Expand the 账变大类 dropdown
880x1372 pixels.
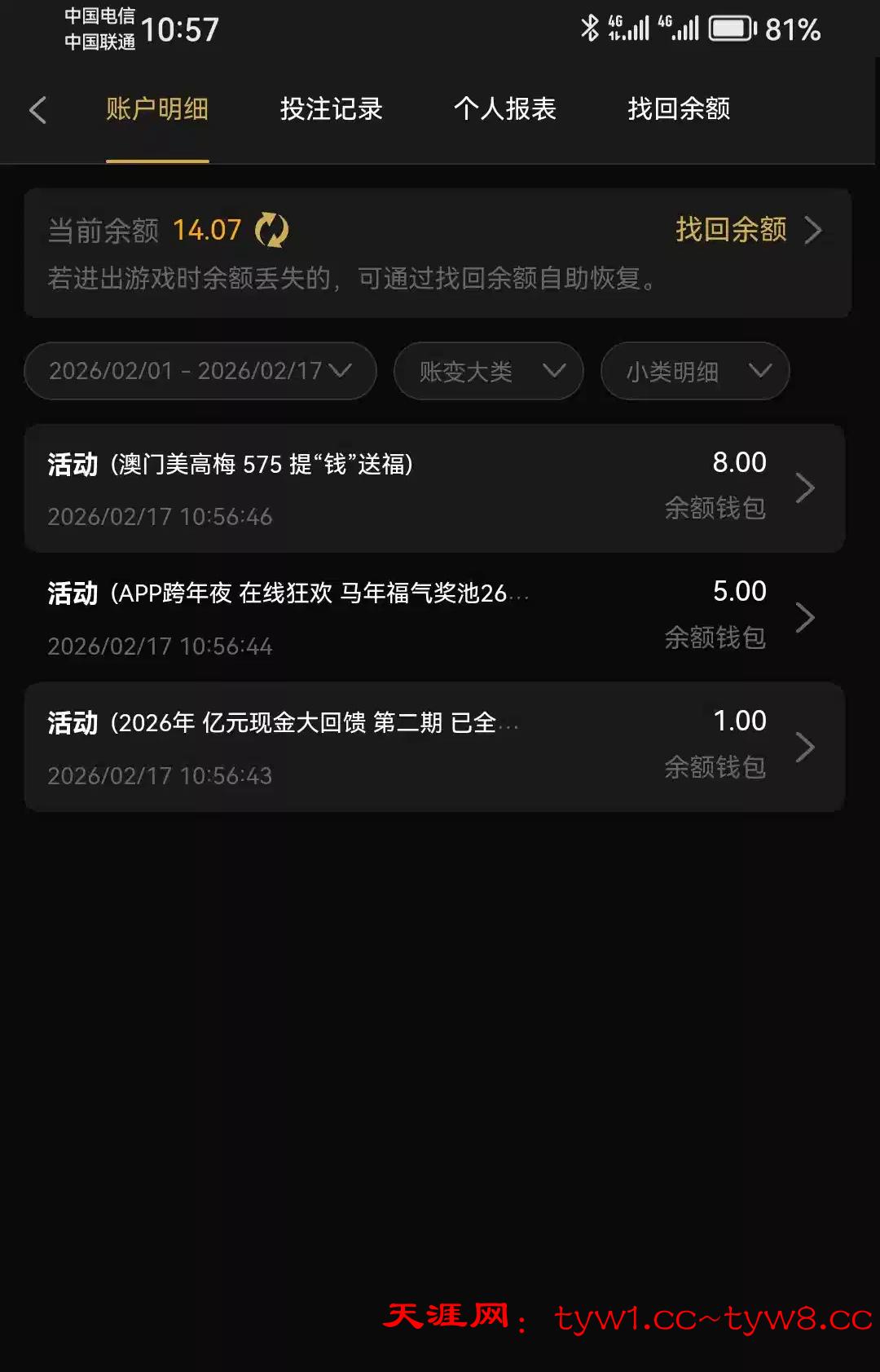[x=488, y=372]
